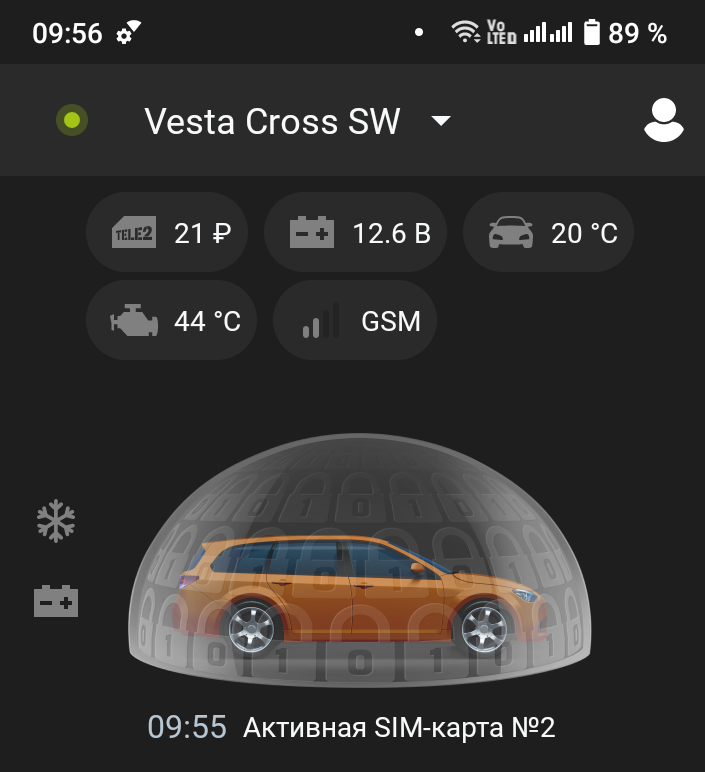
Task: Open the Активная SIM-карта №2 event line
Action: pyautogui.click(x=397, y=727)
